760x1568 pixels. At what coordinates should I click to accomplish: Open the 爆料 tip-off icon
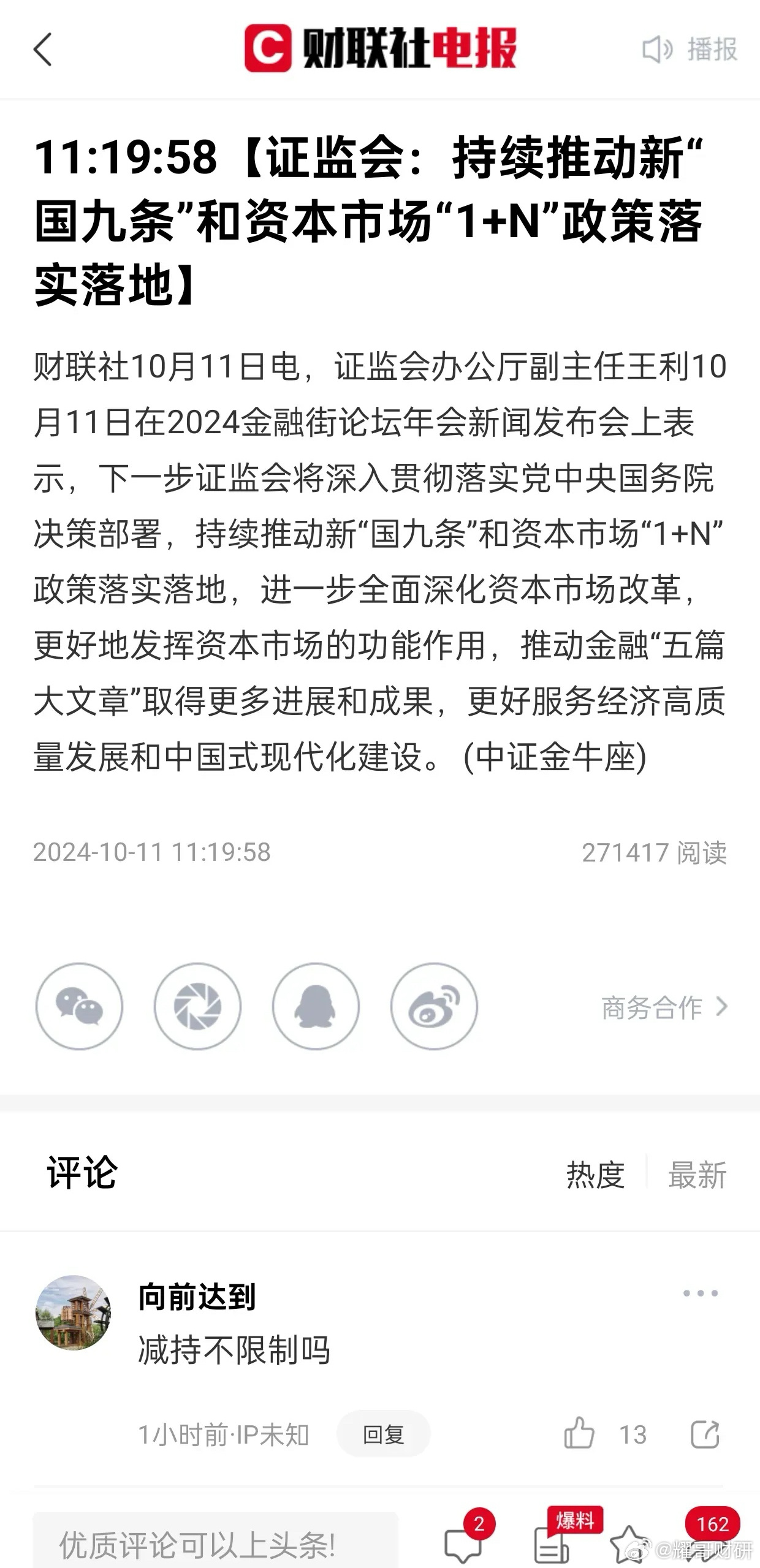coord(553,1543)
